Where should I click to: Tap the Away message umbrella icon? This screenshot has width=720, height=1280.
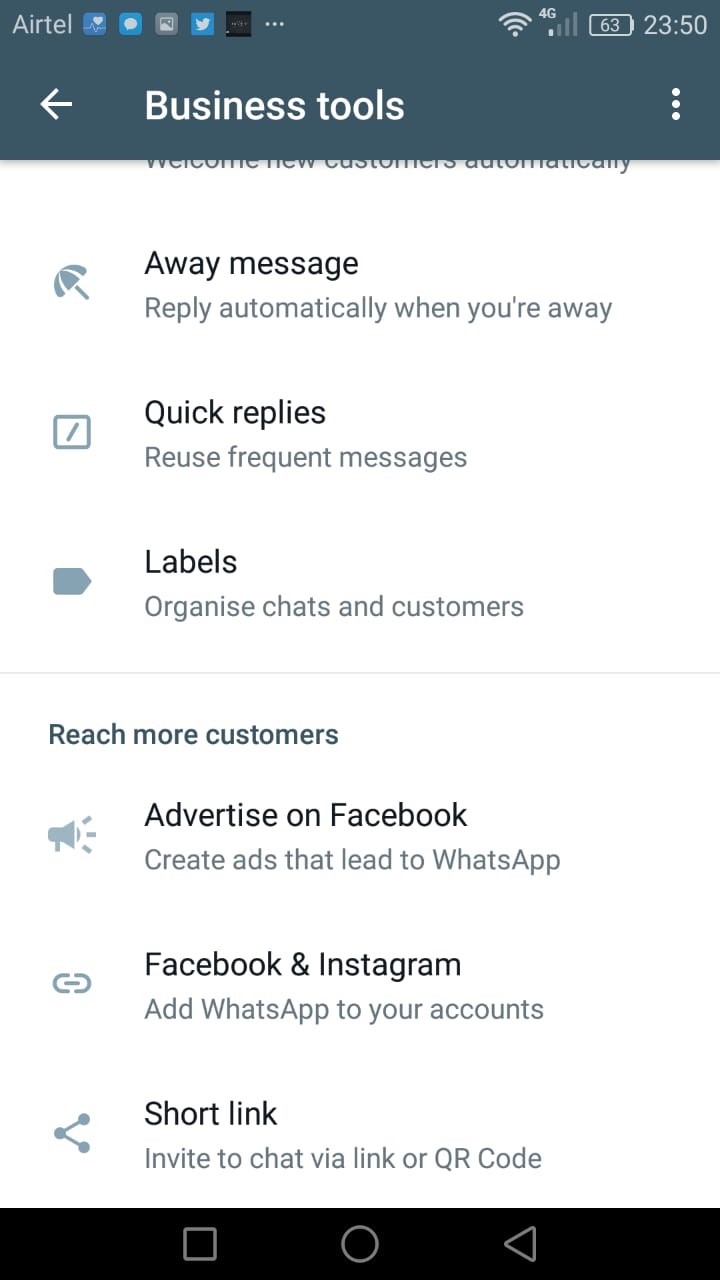71,282
